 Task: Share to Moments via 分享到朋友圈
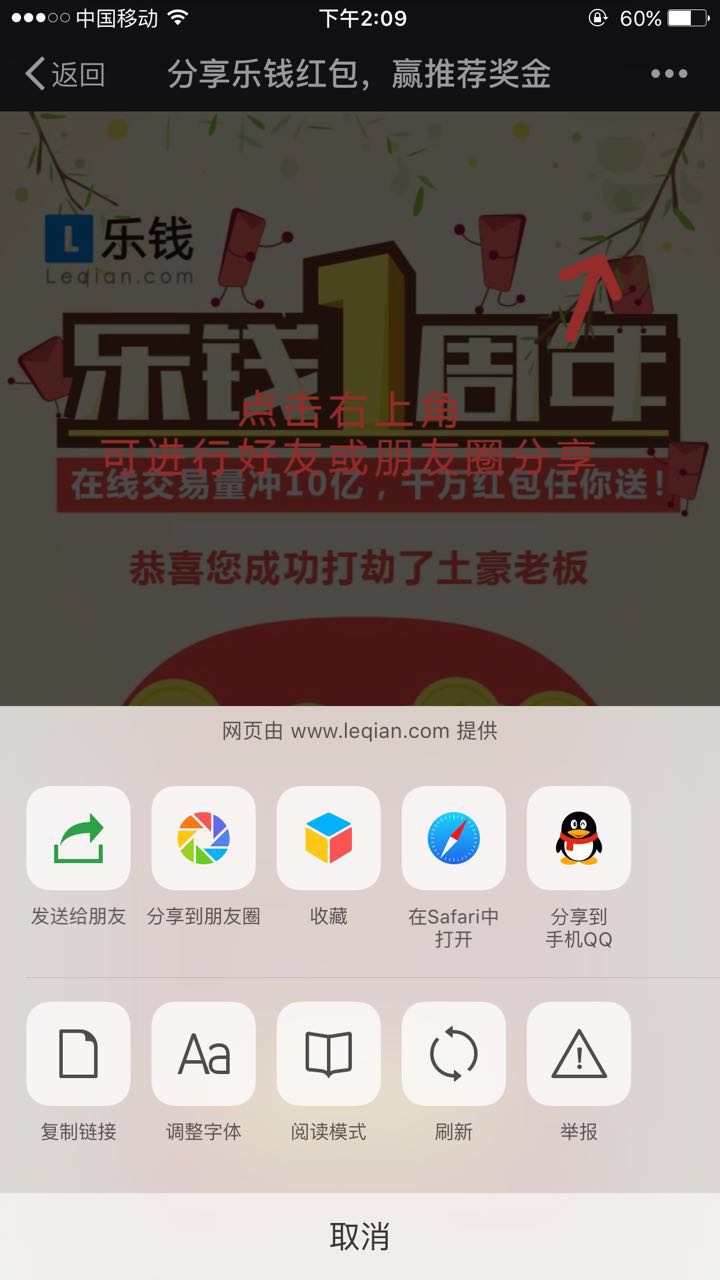point(203,838)
